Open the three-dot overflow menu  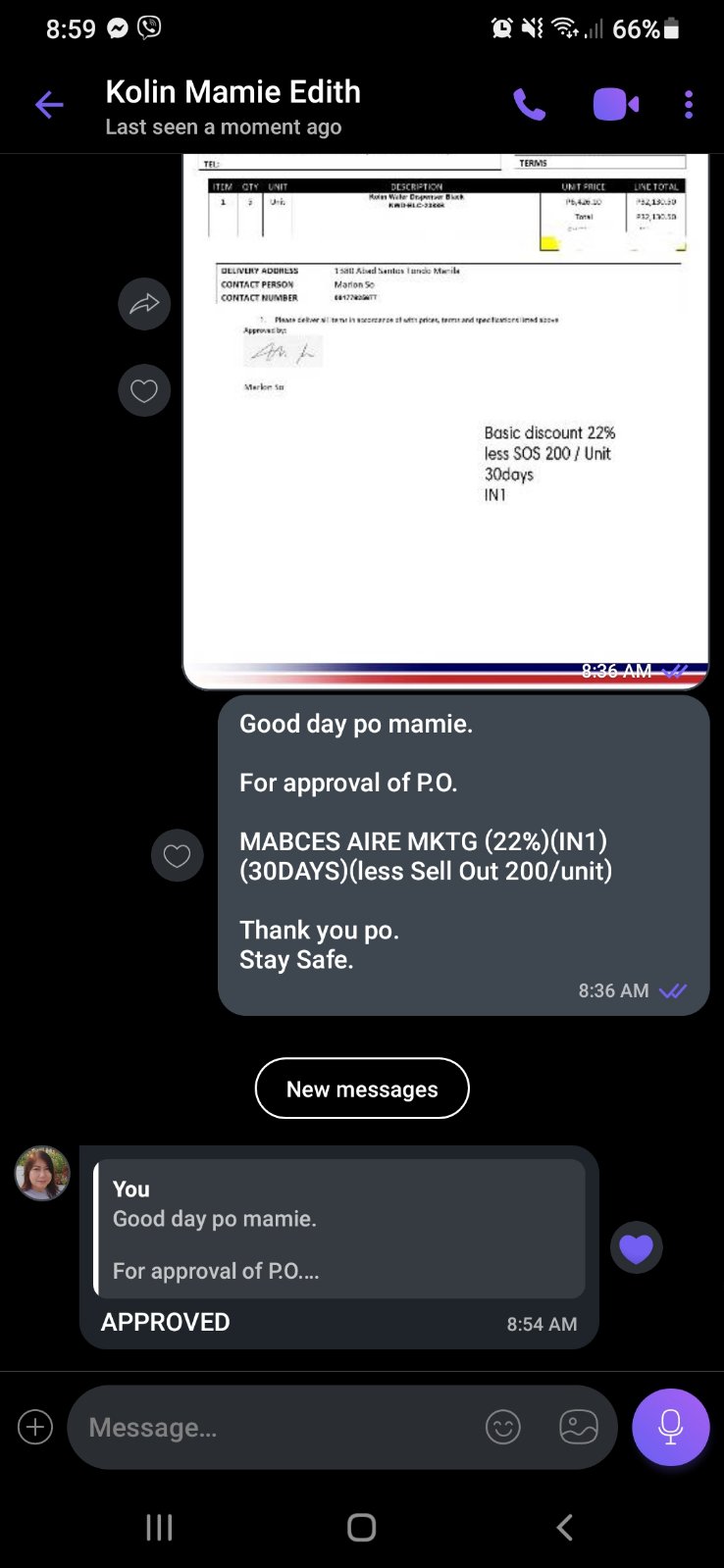click(689, 104)
